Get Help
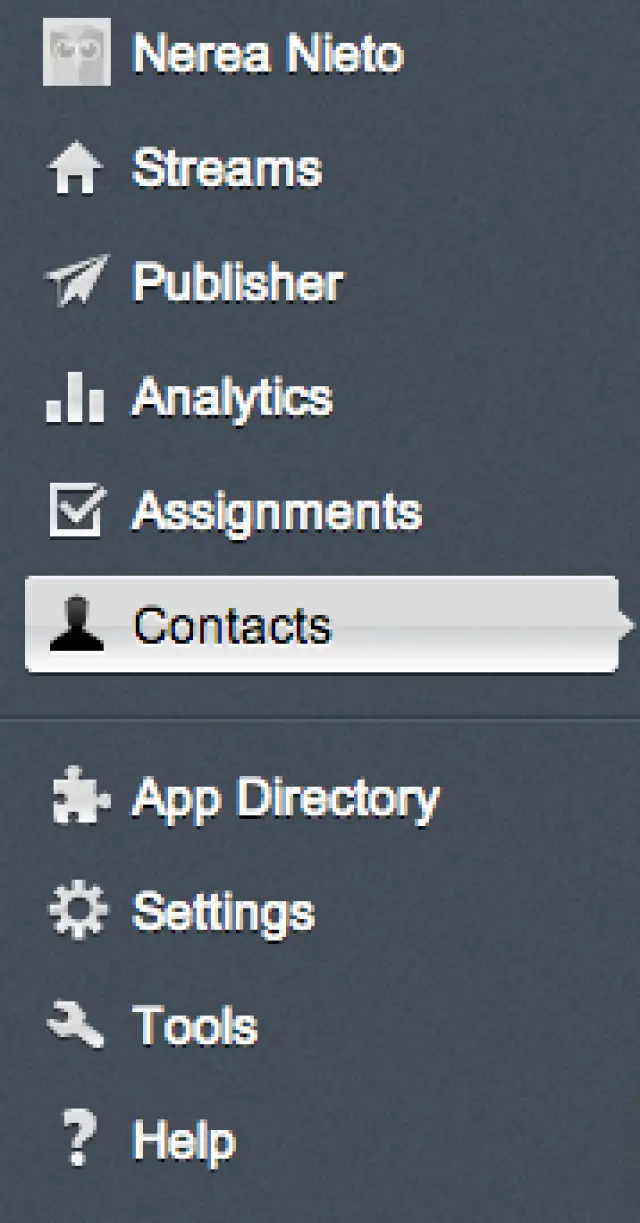The image size is (640, 1223). (x=183, y=1140)
